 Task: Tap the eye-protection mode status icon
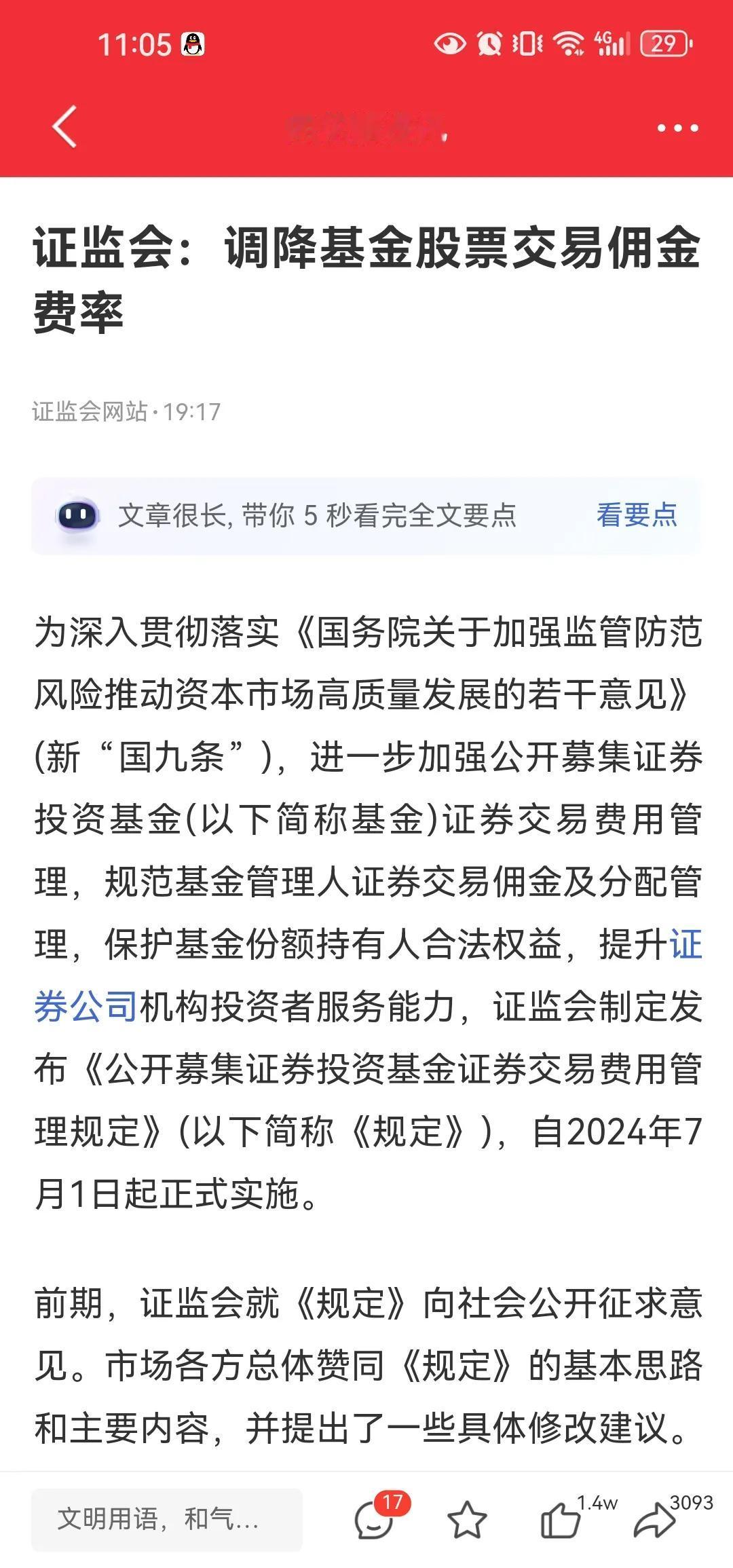[x=449, y=42]
